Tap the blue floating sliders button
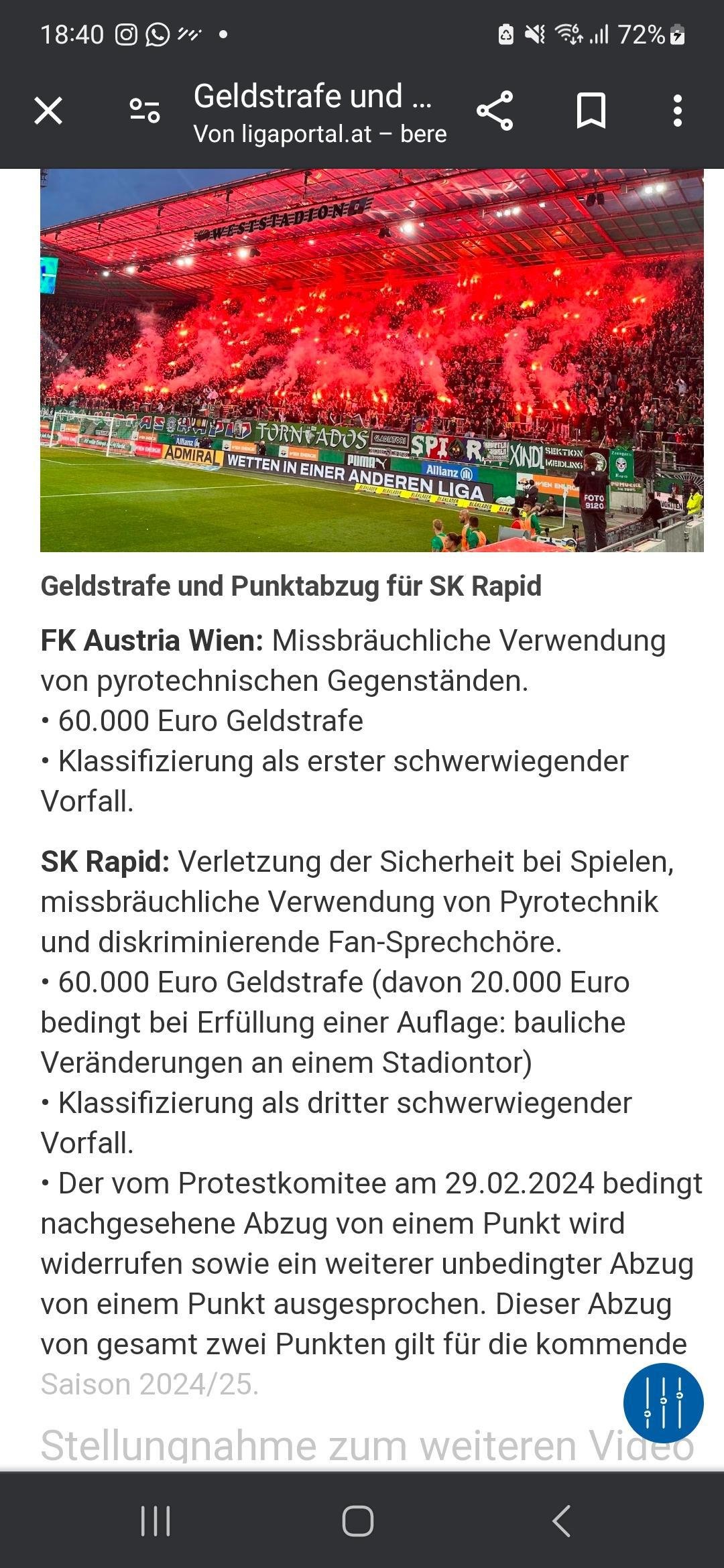This screenshot has height=1568, width=724. [663, 1402]
